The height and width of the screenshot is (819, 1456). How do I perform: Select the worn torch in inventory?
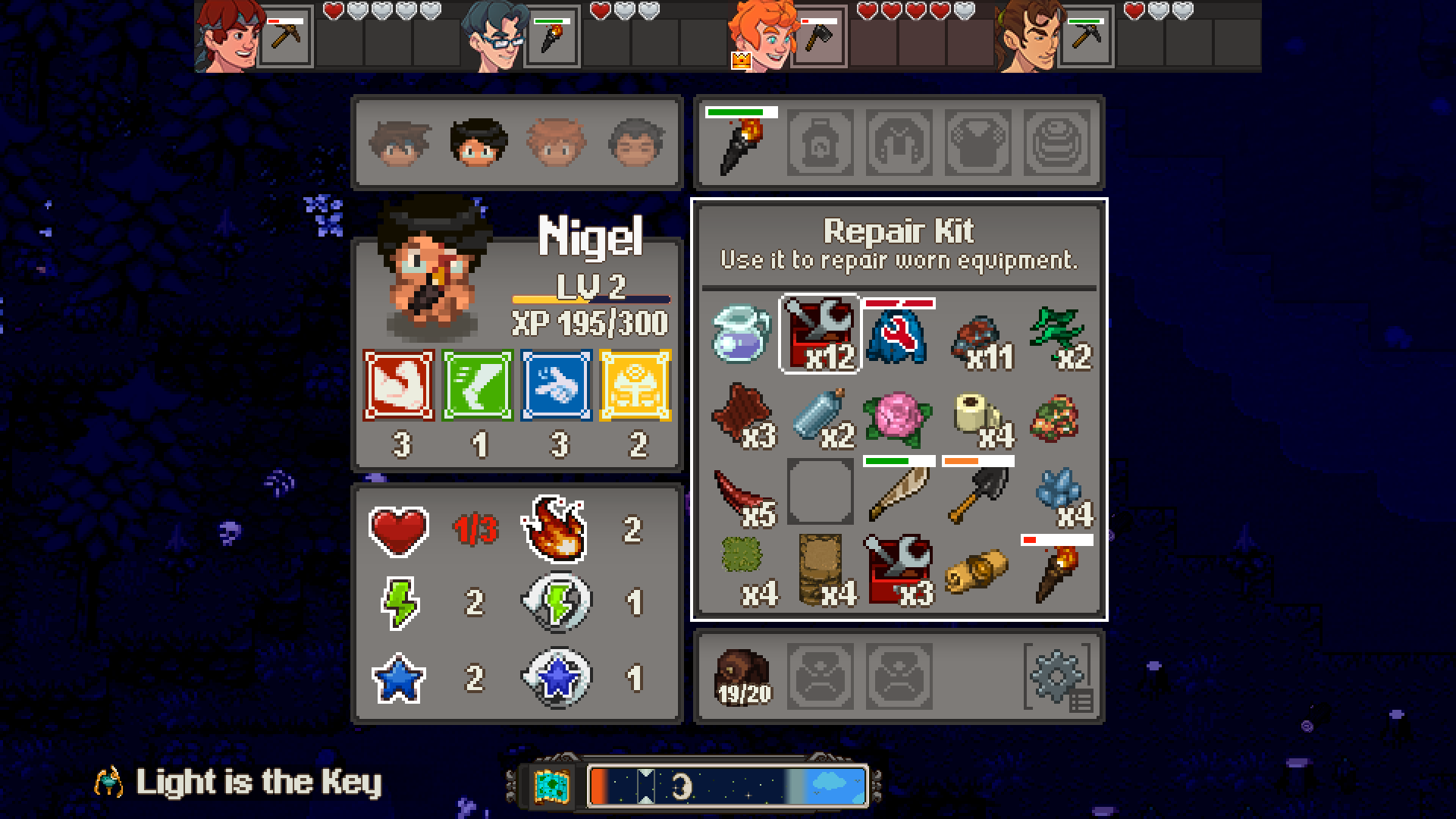(1056, 571)
